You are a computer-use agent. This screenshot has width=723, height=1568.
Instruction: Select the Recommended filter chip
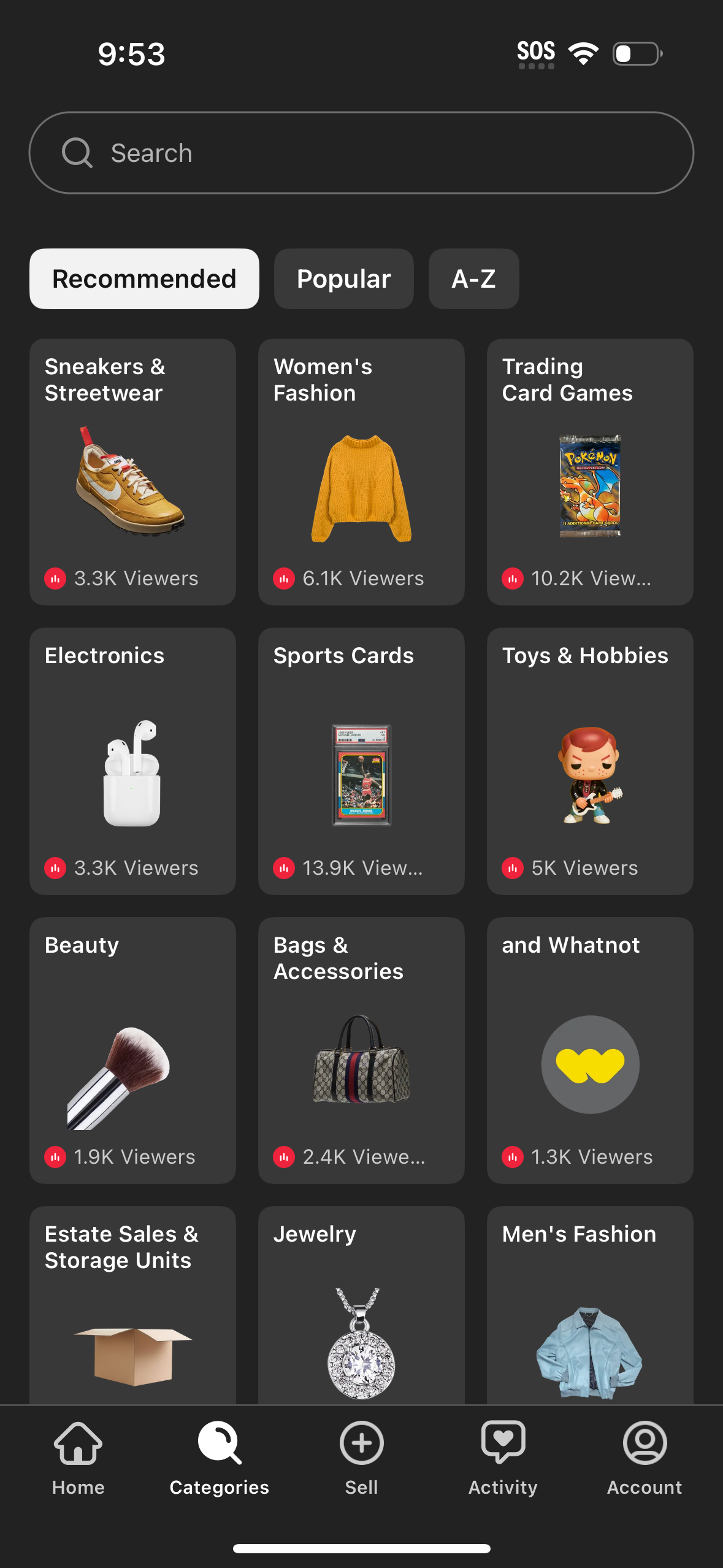coord(143,279)
